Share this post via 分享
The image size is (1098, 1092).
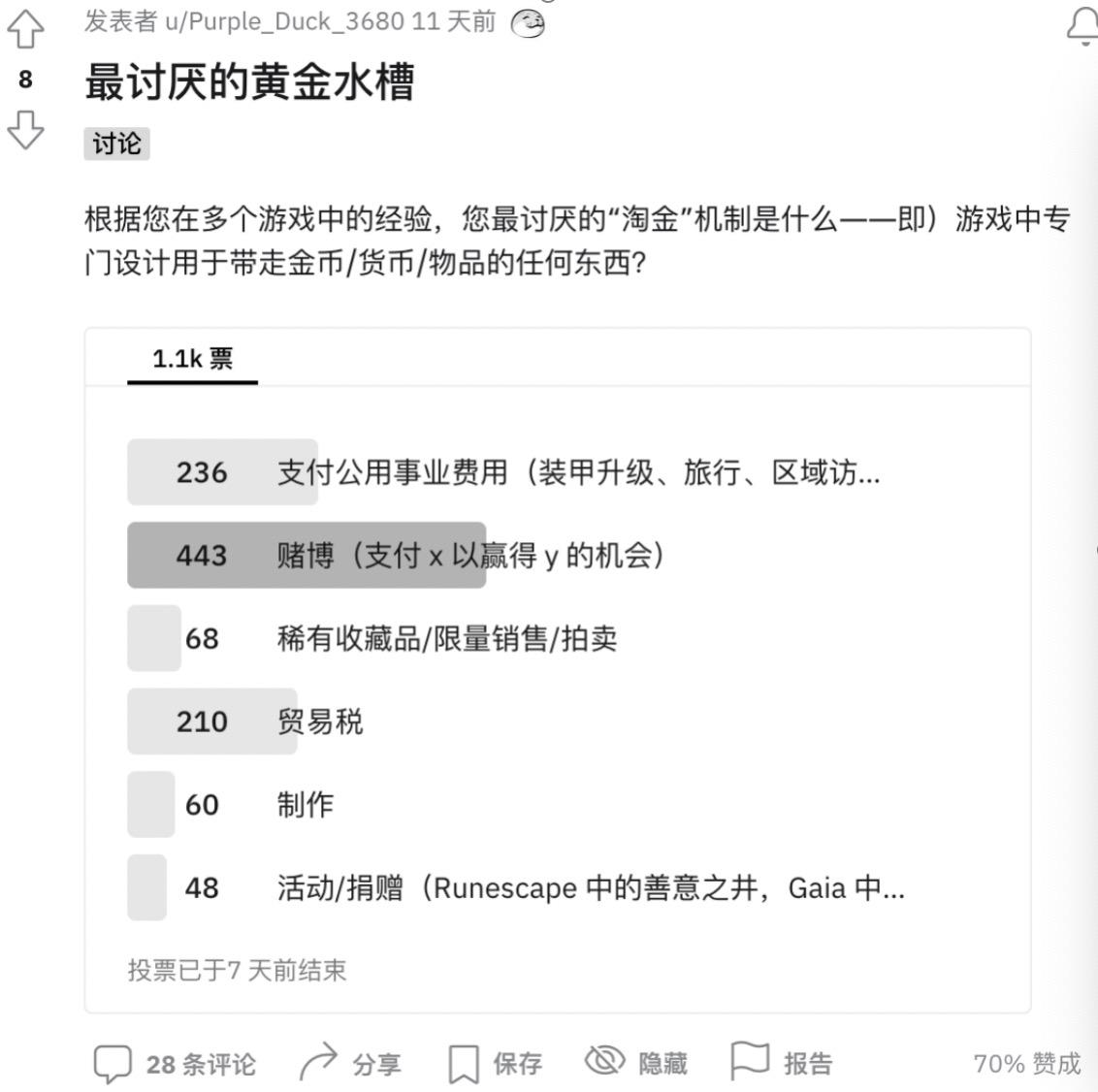[350, 1064]
